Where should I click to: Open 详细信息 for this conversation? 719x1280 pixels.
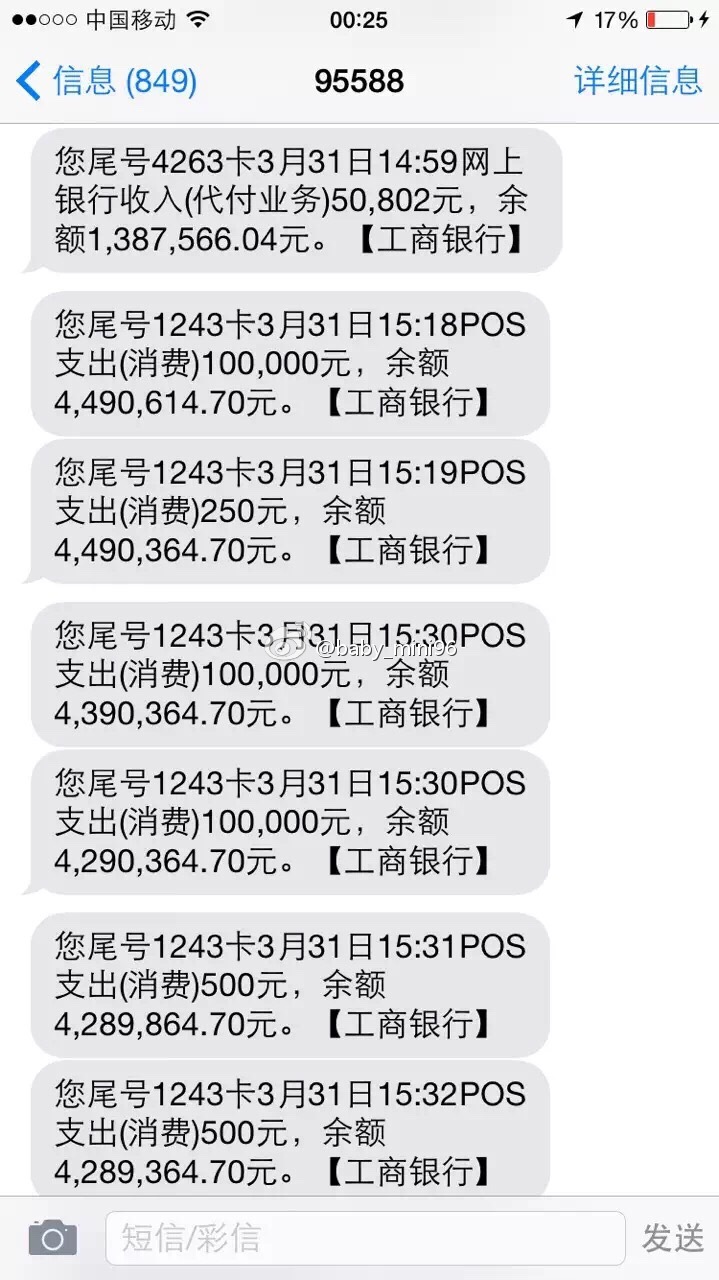pyautogui.click(x=638, y=80)
